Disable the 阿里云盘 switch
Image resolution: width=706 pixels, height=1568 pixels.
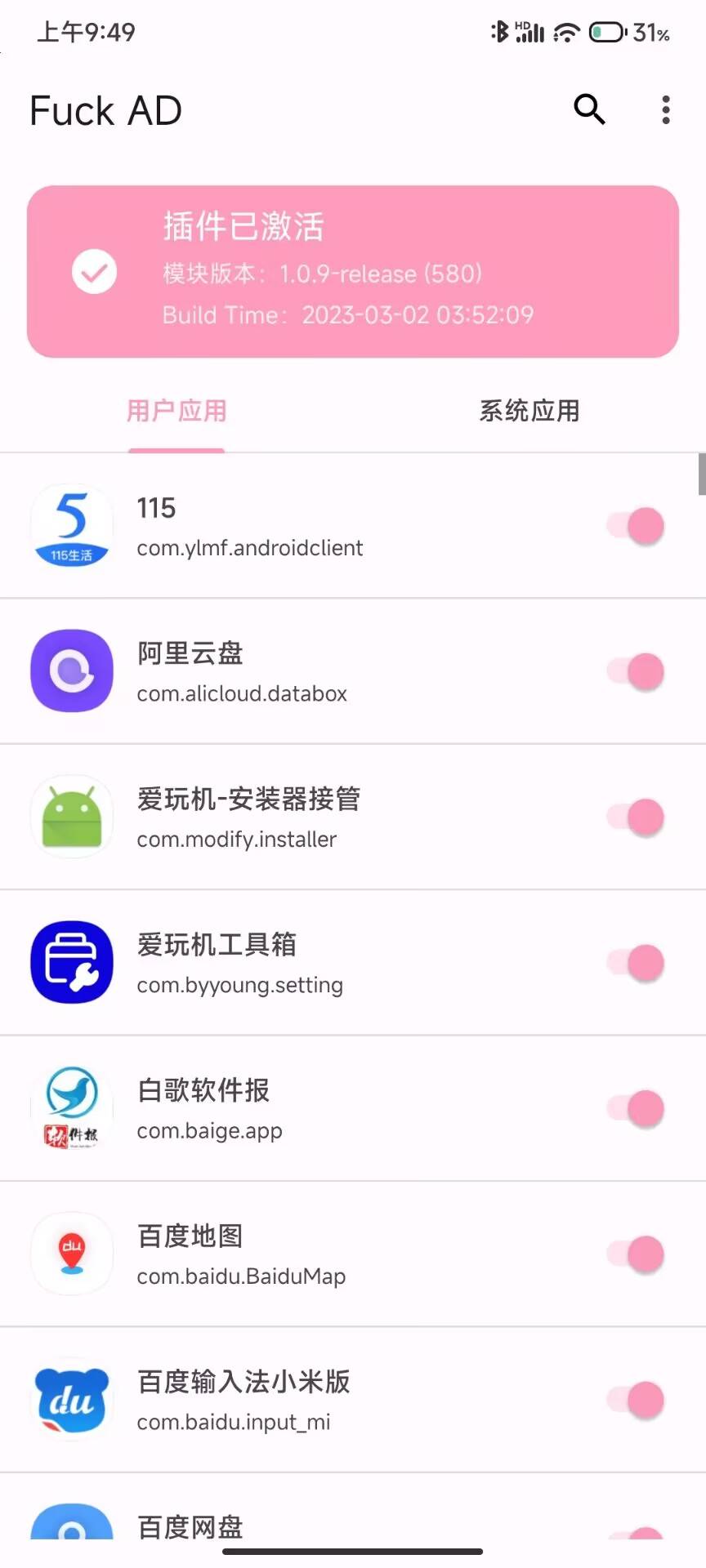click(636, 671)
